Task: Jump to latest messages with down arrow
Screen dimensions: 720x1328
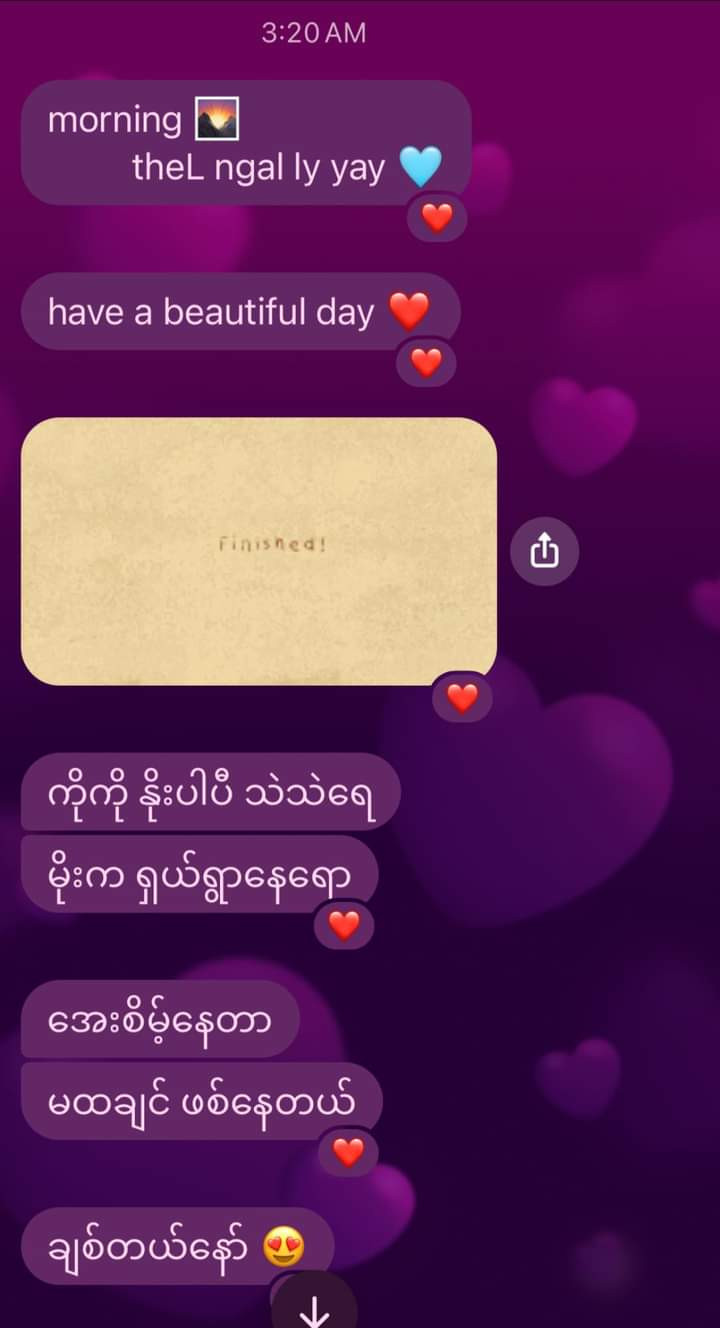Action: coord(314,1306)
